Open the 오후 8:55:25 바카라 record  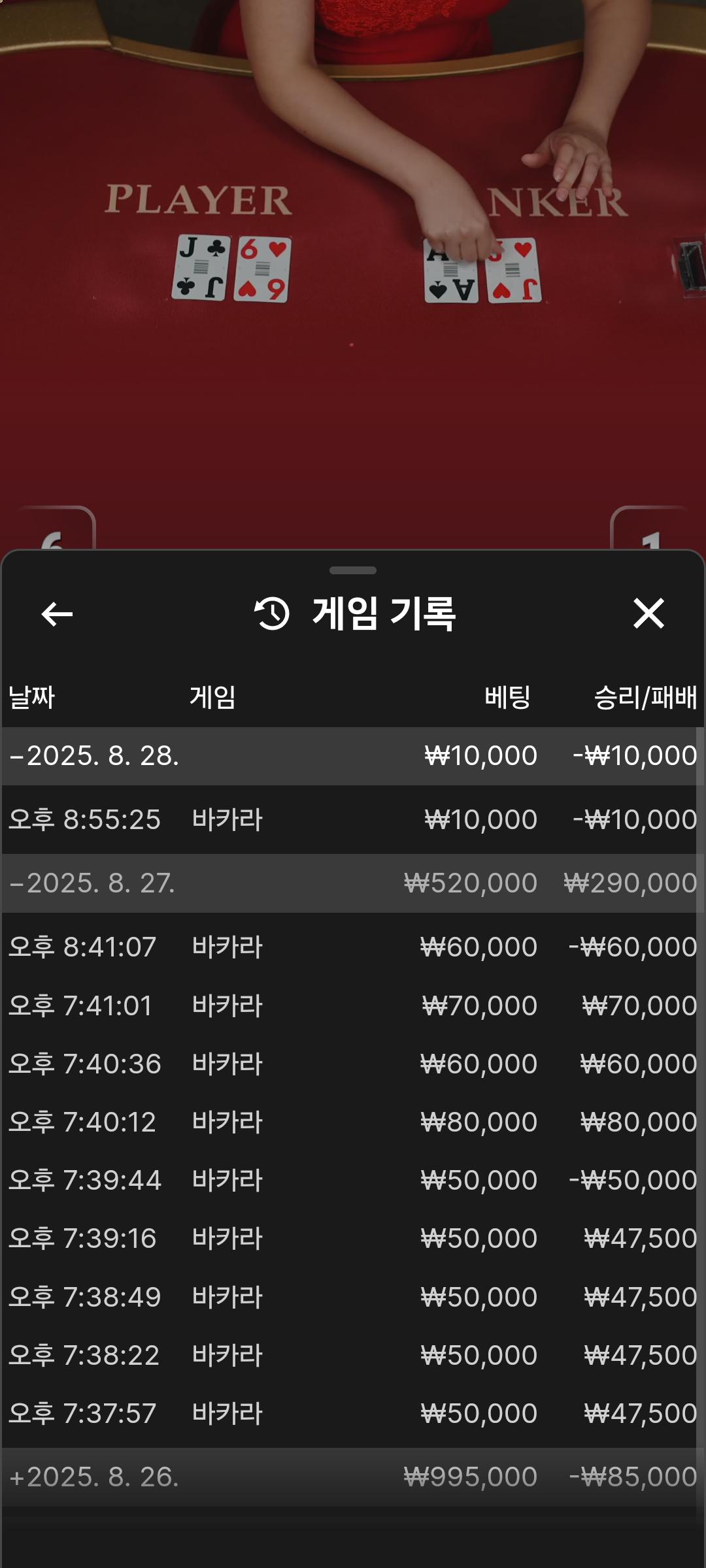click(x=353, y=819)
